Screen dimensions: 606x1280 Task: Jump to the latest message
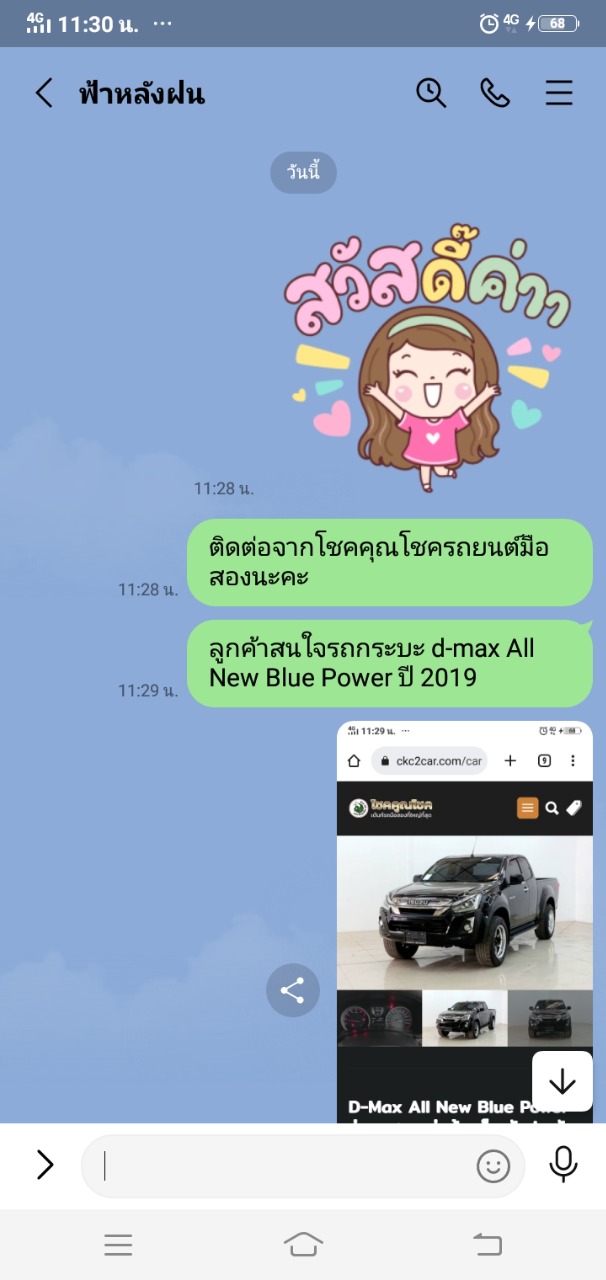click(x=562, y=1081)
